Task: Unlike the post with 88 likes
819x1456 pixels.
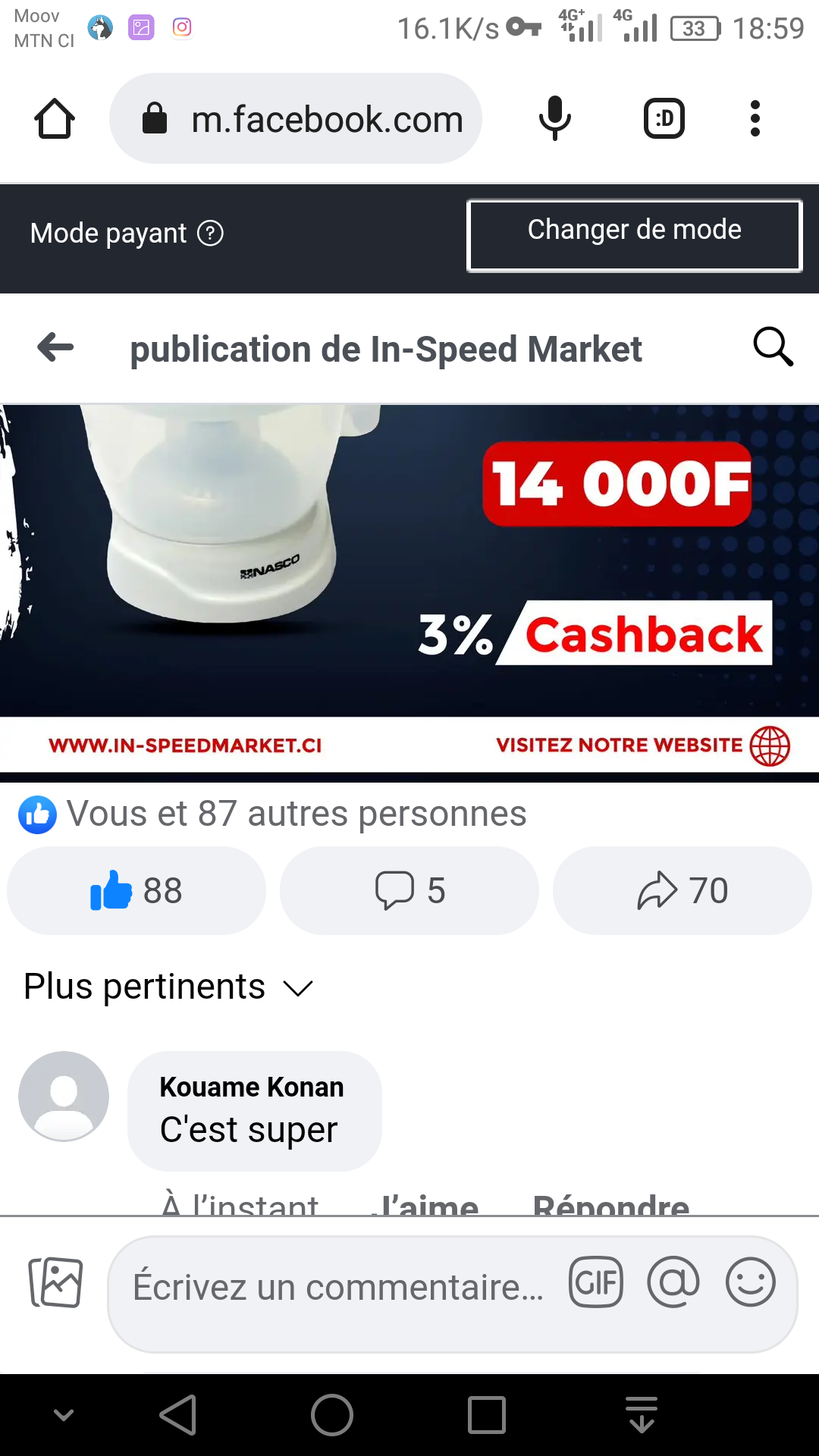Action: click(x=136, y=890)
